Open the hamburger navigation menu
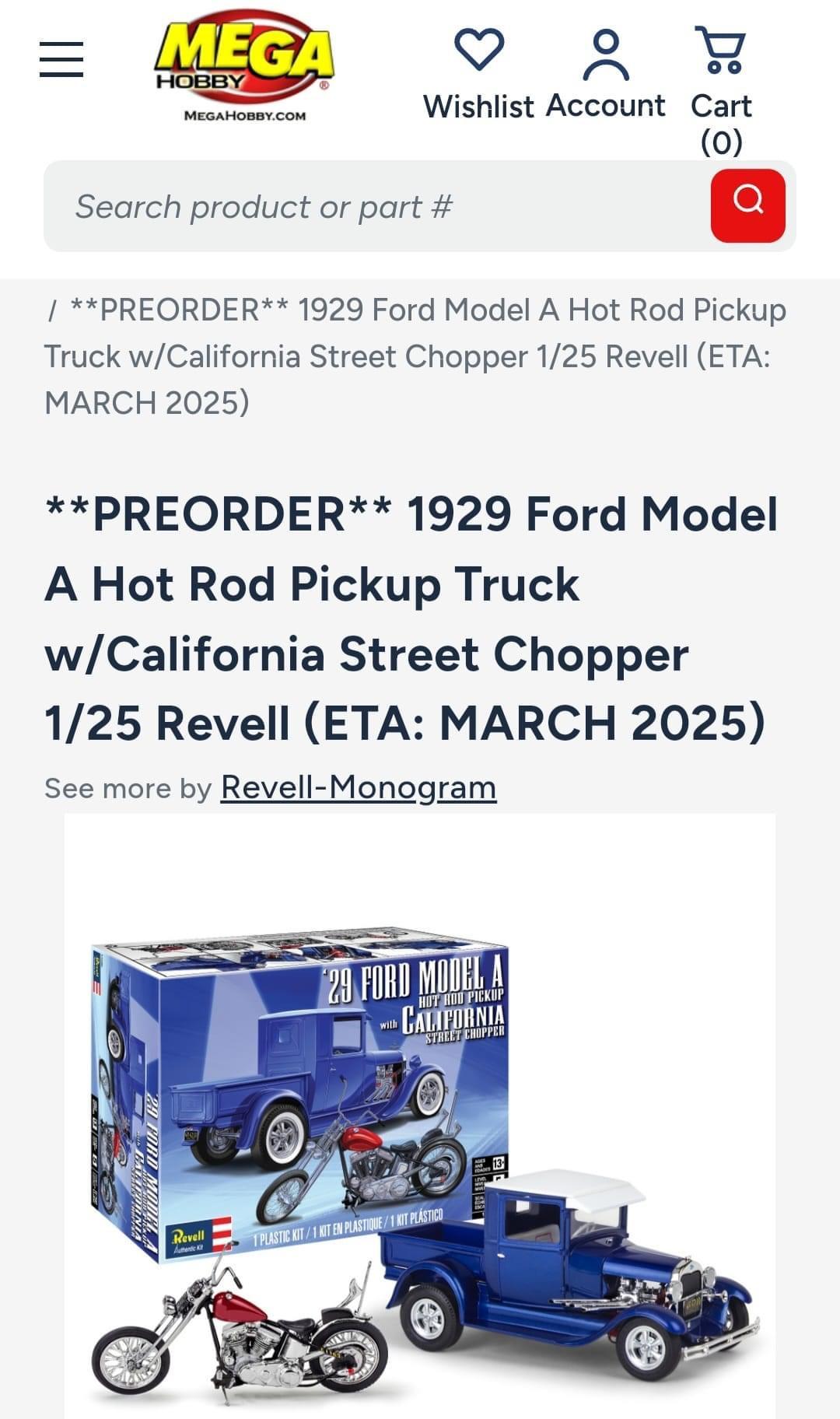The height and width of the screenshot is (1419, 840). click(x=61, y=60)
